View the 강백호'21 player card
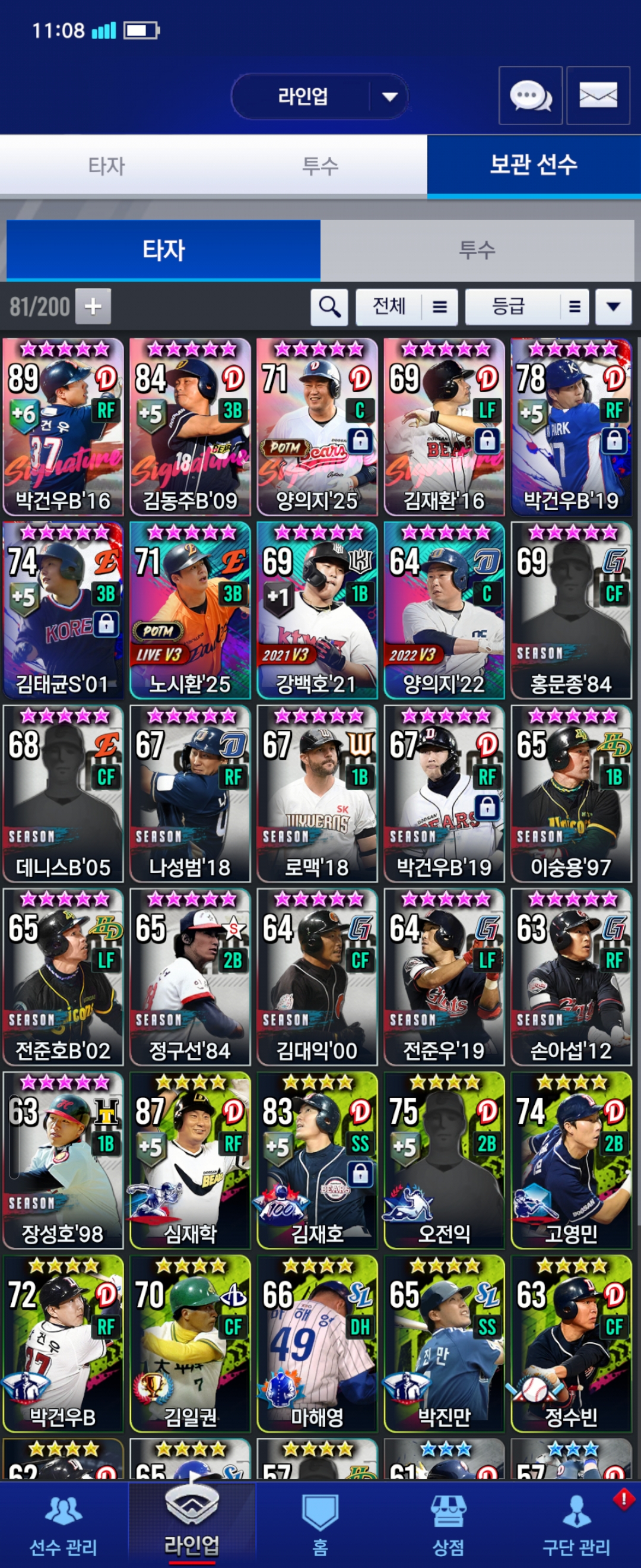Image resolution: width=641 pixels, height=1568 pixels. point(317,610)
